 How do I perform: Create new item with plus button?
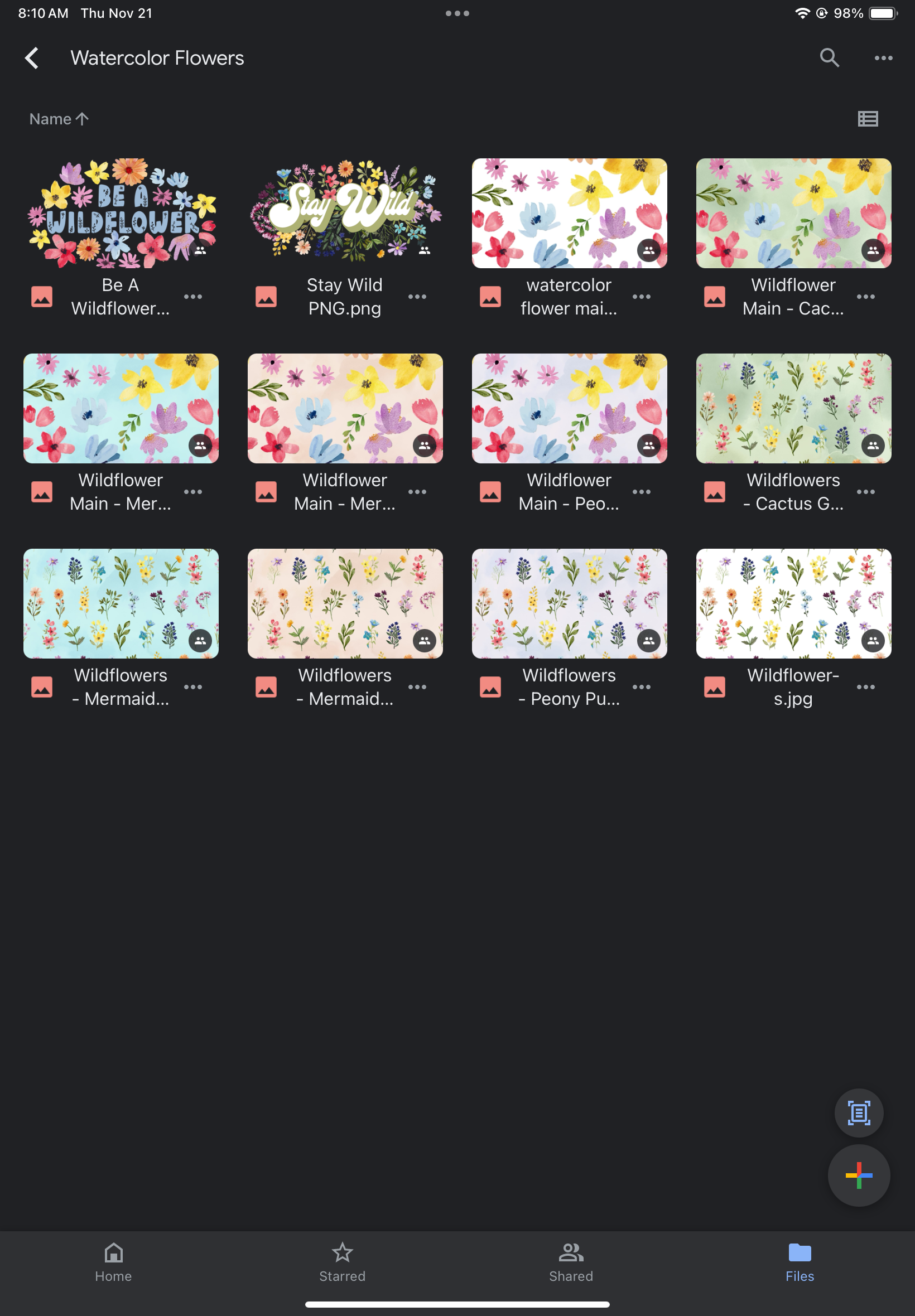tap(858, 1175)
